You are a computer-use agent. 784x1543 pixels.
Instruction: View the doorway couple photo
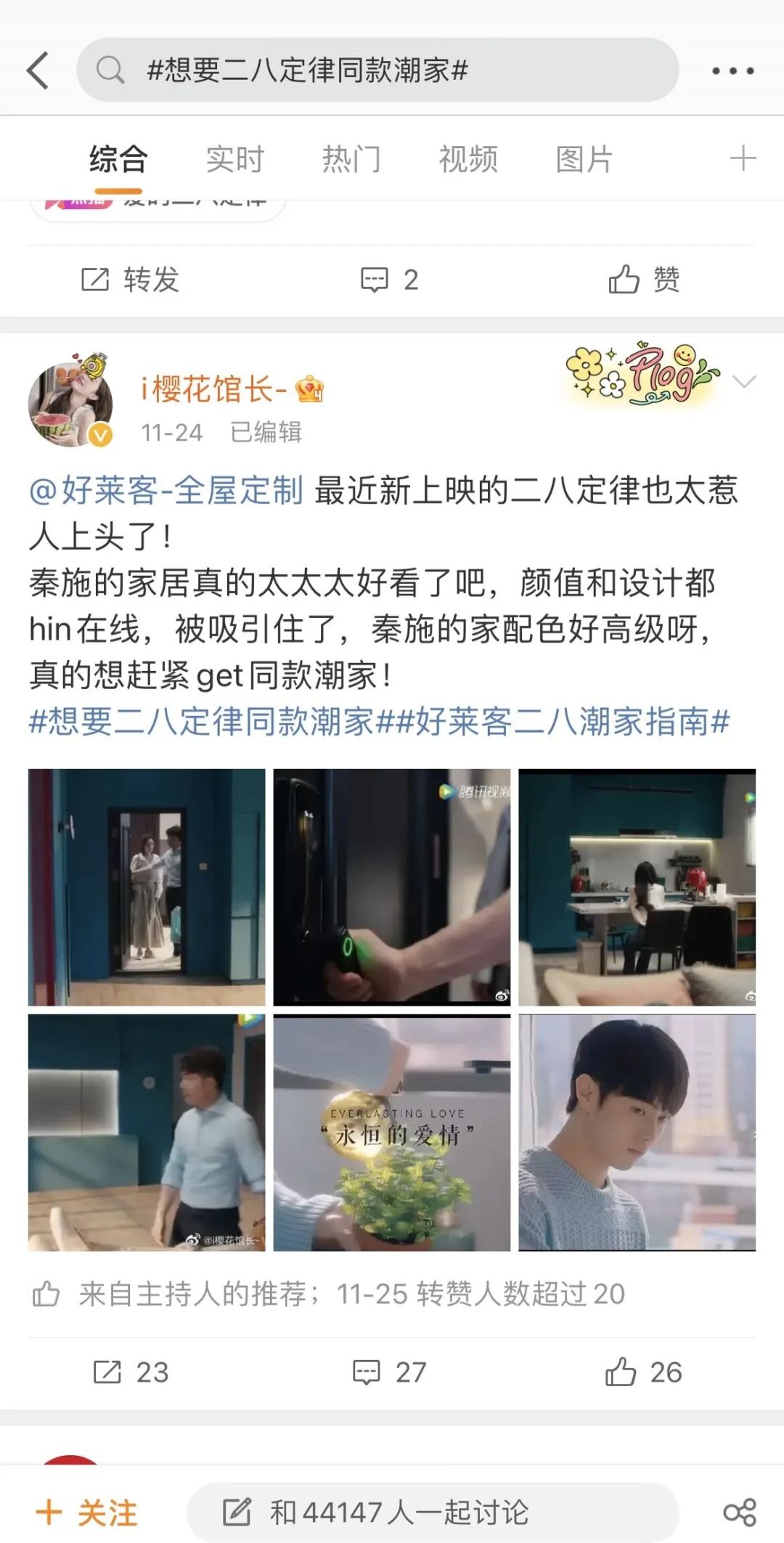(147, 887)
